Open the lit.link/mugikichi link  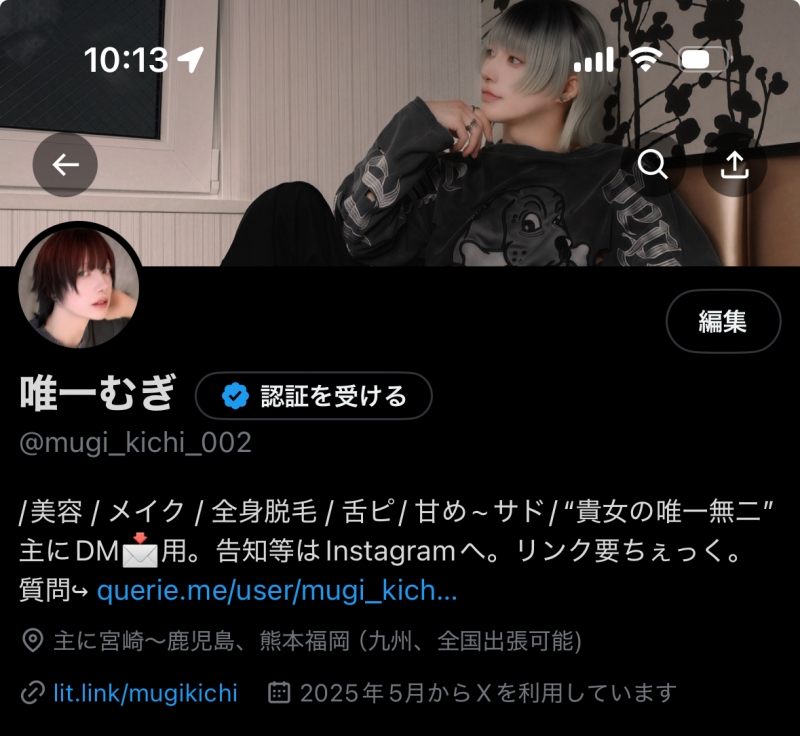[145, 692]
